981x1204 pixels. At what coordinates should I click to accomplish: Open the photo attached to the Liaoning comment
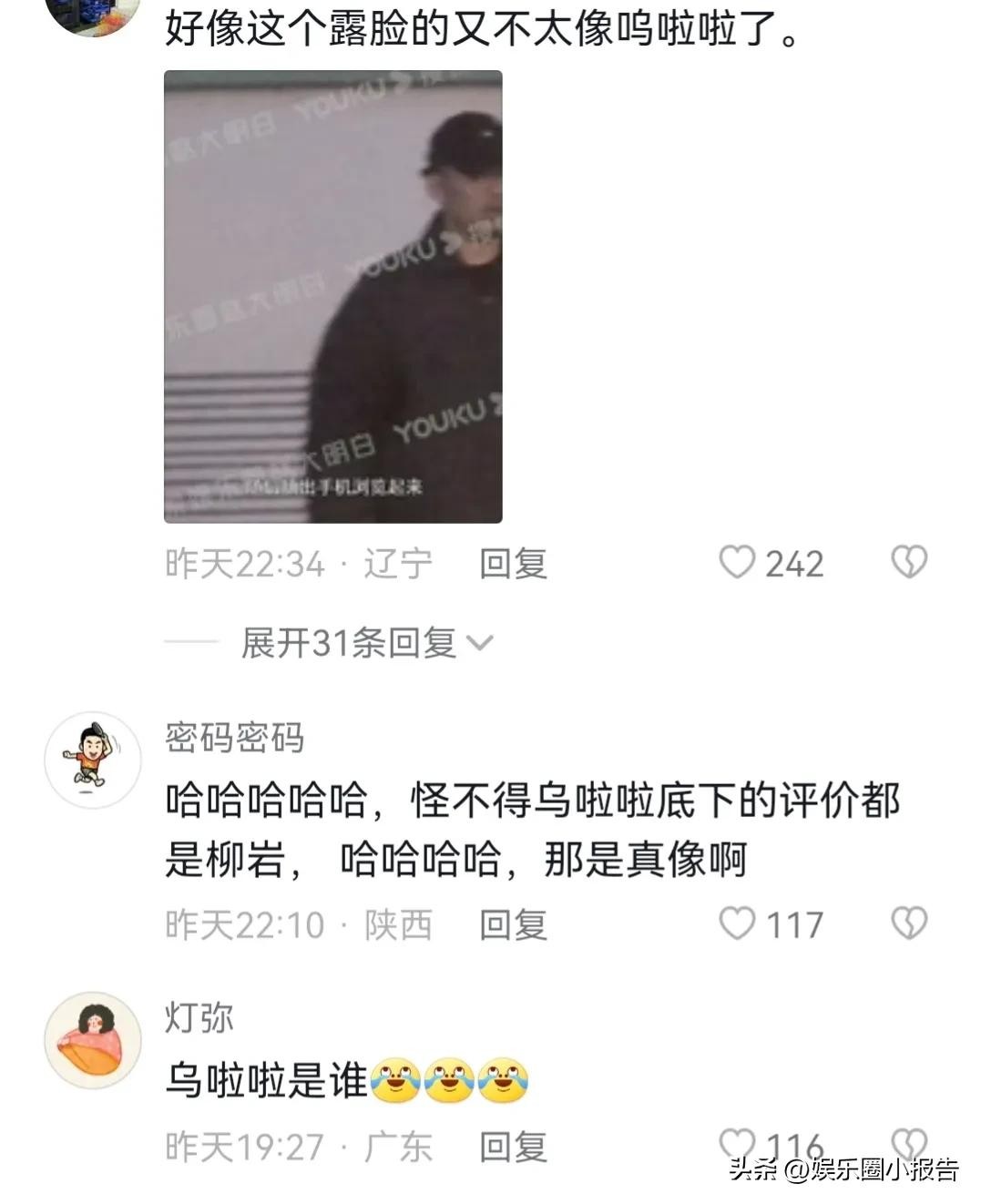coord(332,297)
